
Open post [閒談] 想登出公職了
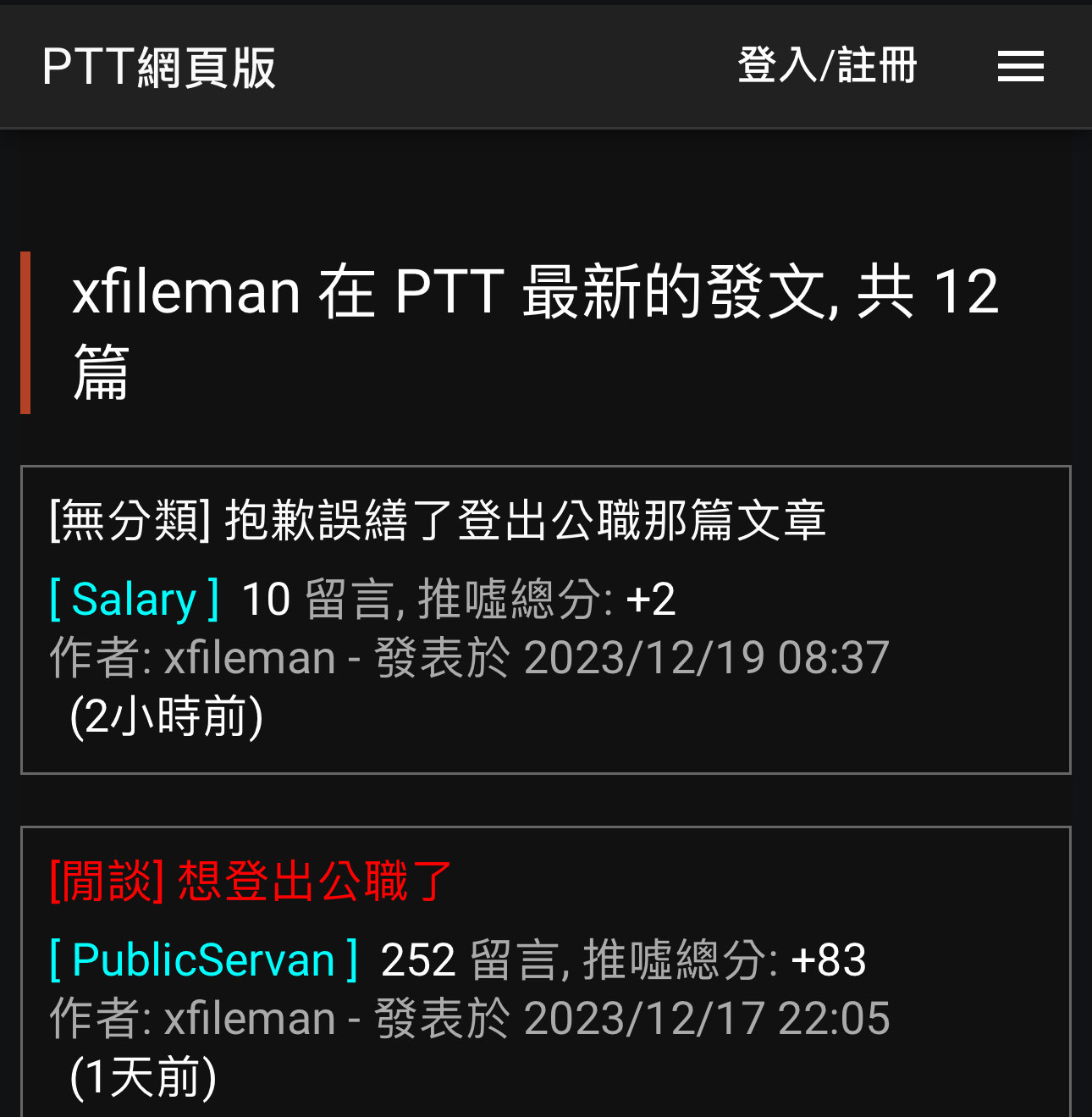click(x=251, y=881)
